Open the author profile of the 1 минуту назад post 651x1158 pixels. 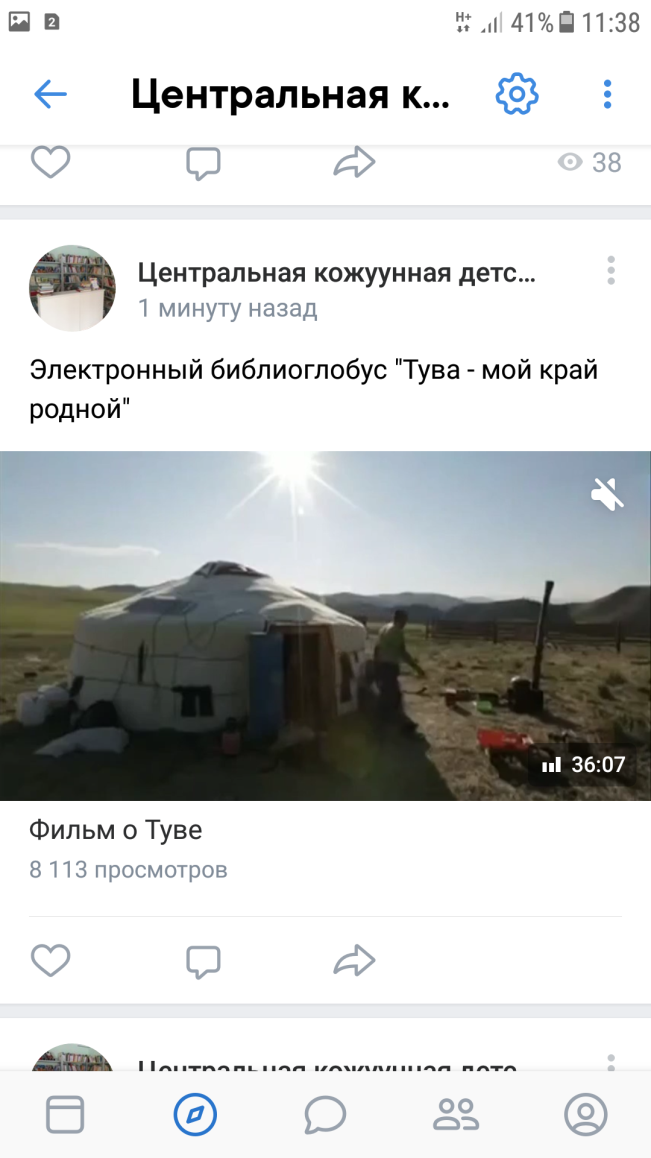(72, 288)
